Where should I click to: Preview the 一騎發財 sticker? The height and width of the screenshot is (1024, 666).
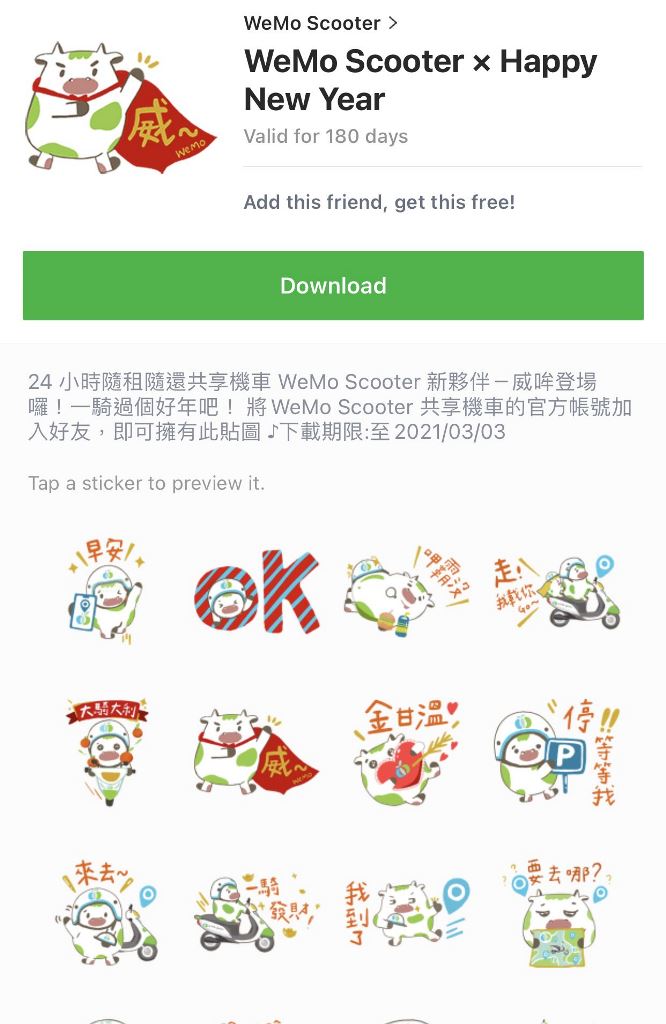(256, 910)
